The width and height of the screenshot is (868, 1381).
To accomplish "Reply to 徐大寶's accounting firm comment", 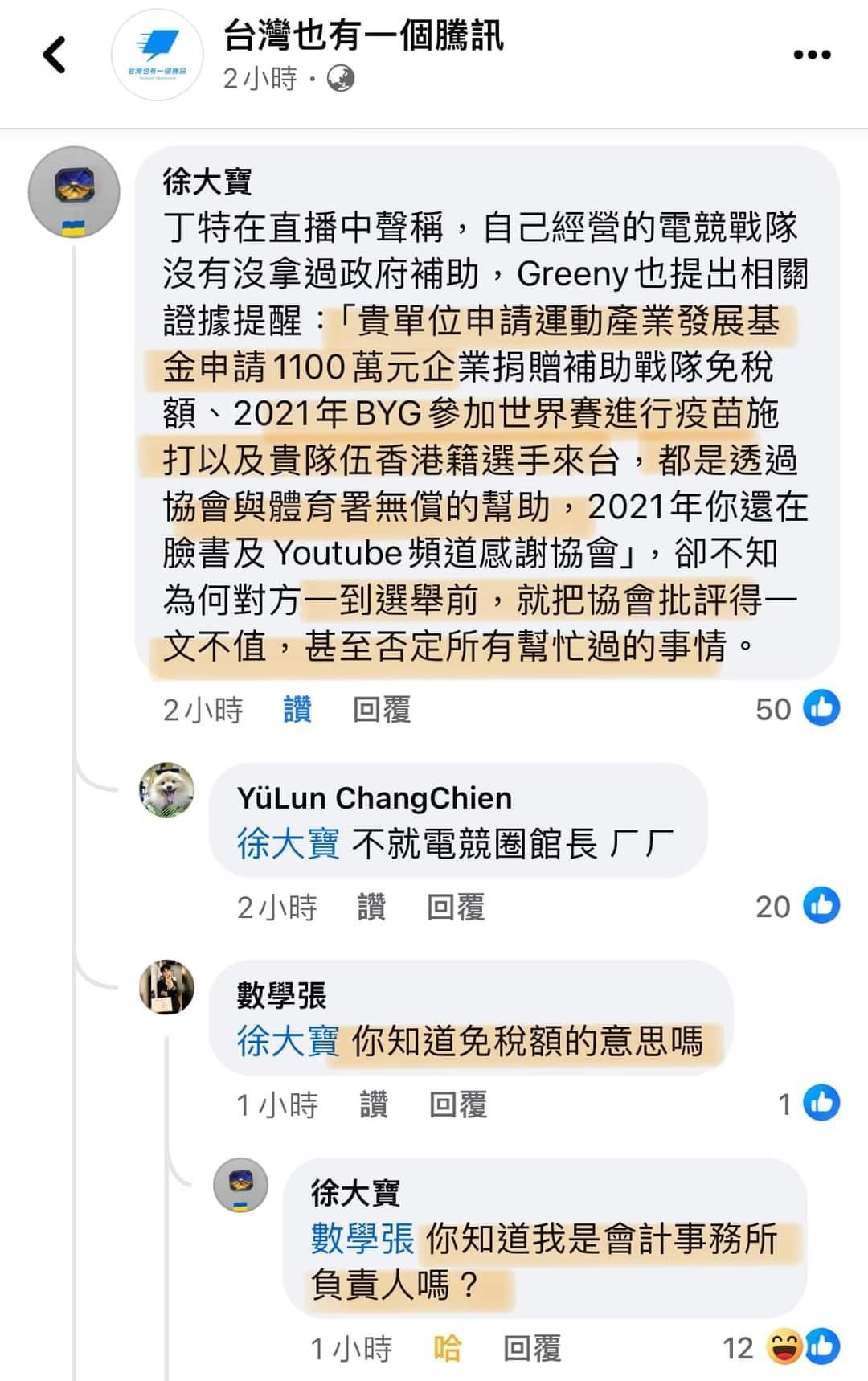I will [532, 1348].
